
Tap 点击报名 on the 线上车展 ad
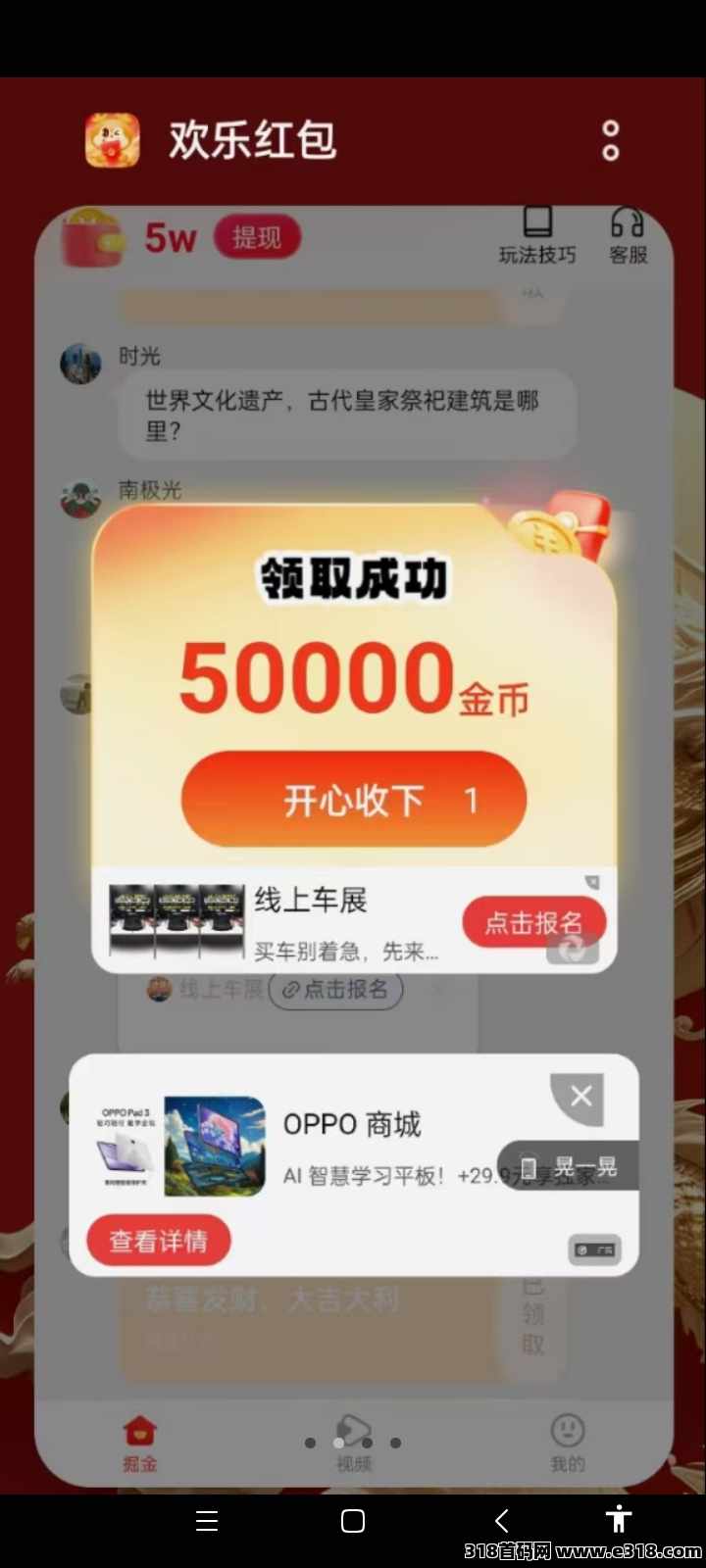(x=533, y=922)
